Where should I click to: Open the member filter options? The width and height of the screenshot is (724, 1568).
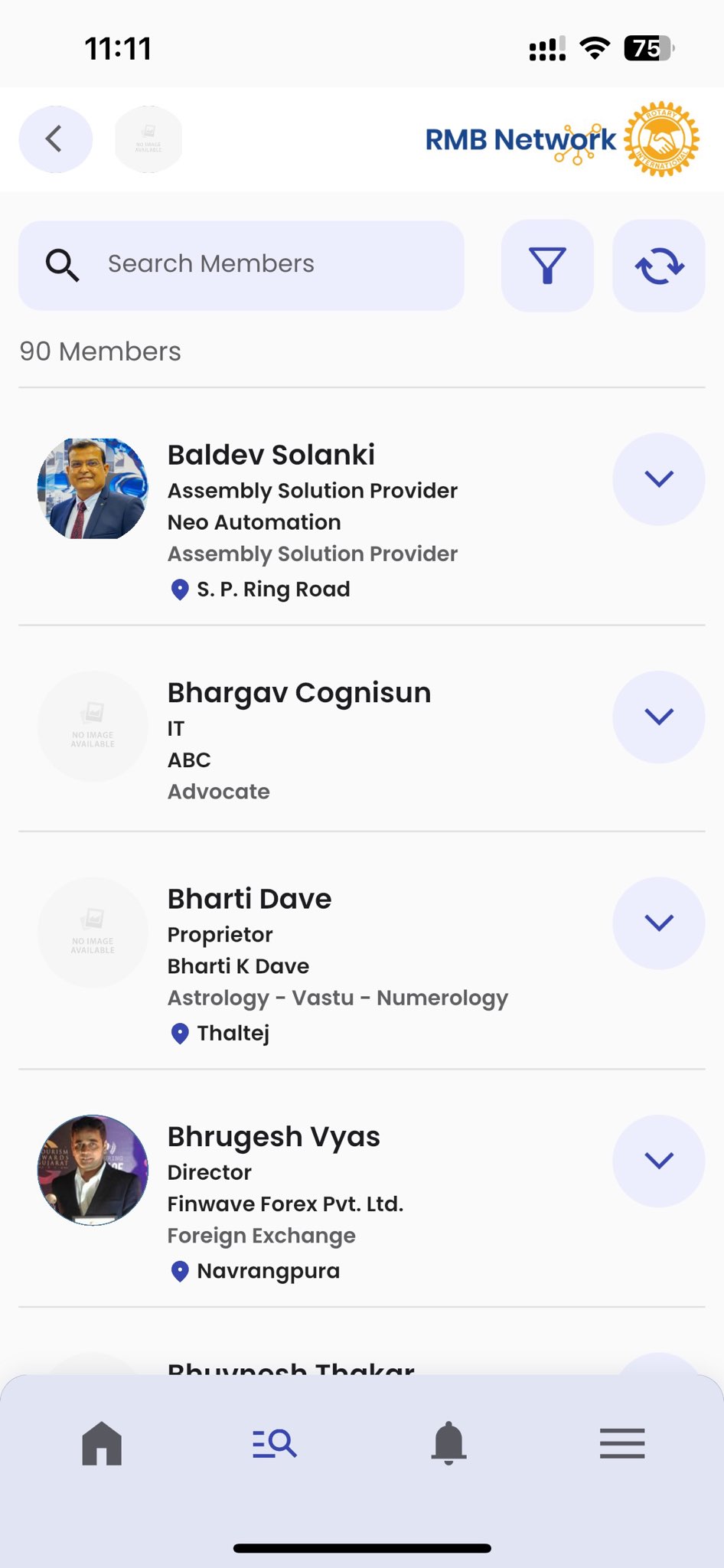click(547, 266)
